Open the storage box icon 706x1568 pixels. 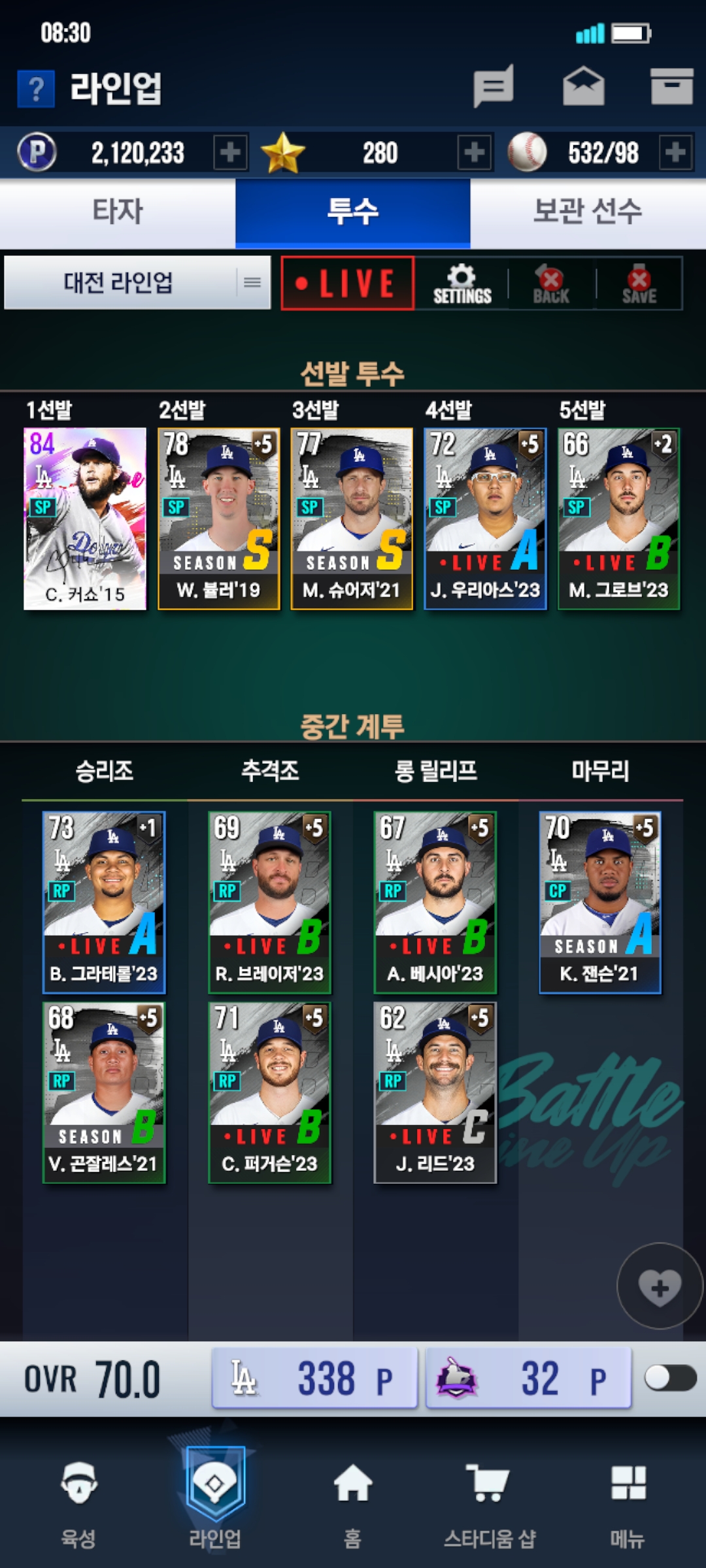(x=671, y=86)
